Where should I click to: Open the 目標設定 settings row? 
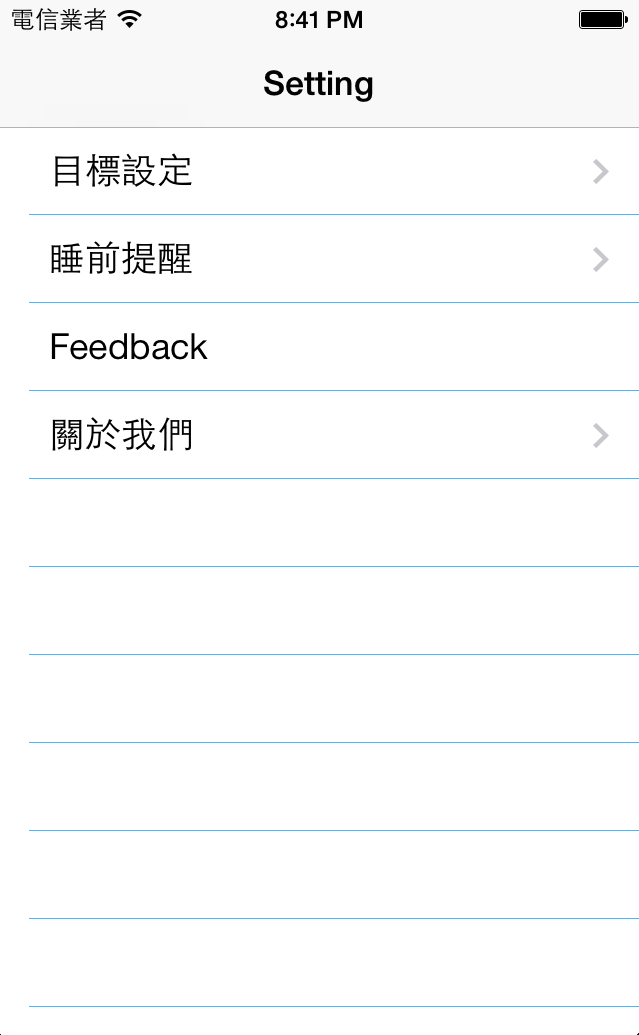[320, 172]
